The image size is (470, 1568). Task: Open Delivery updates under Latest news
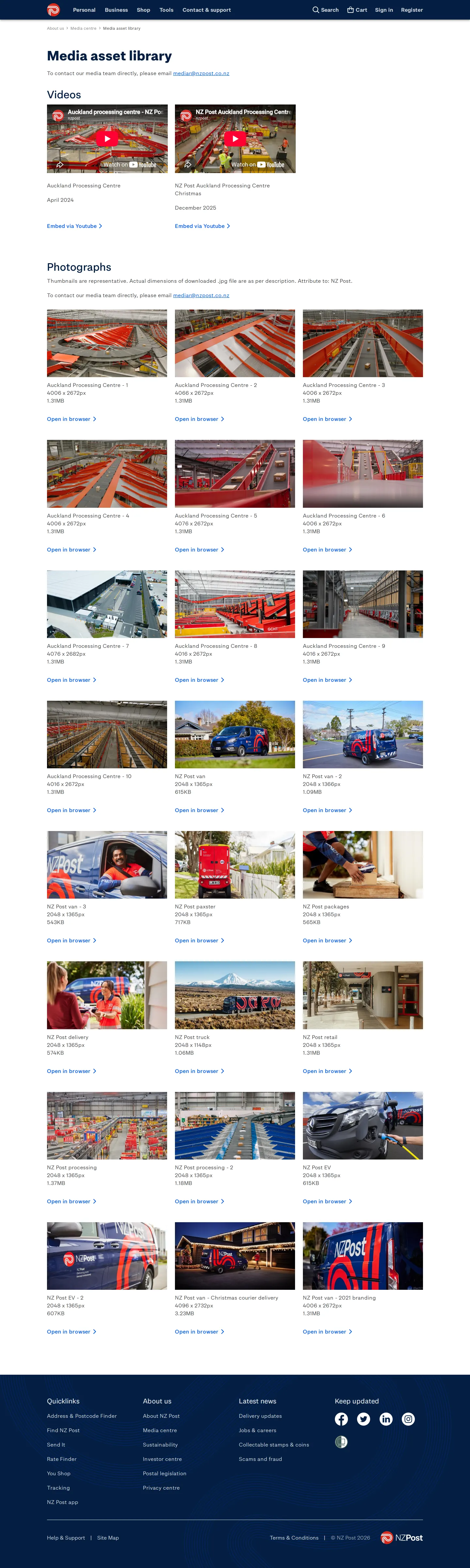pyautogui.click(x=260, y=1416)
